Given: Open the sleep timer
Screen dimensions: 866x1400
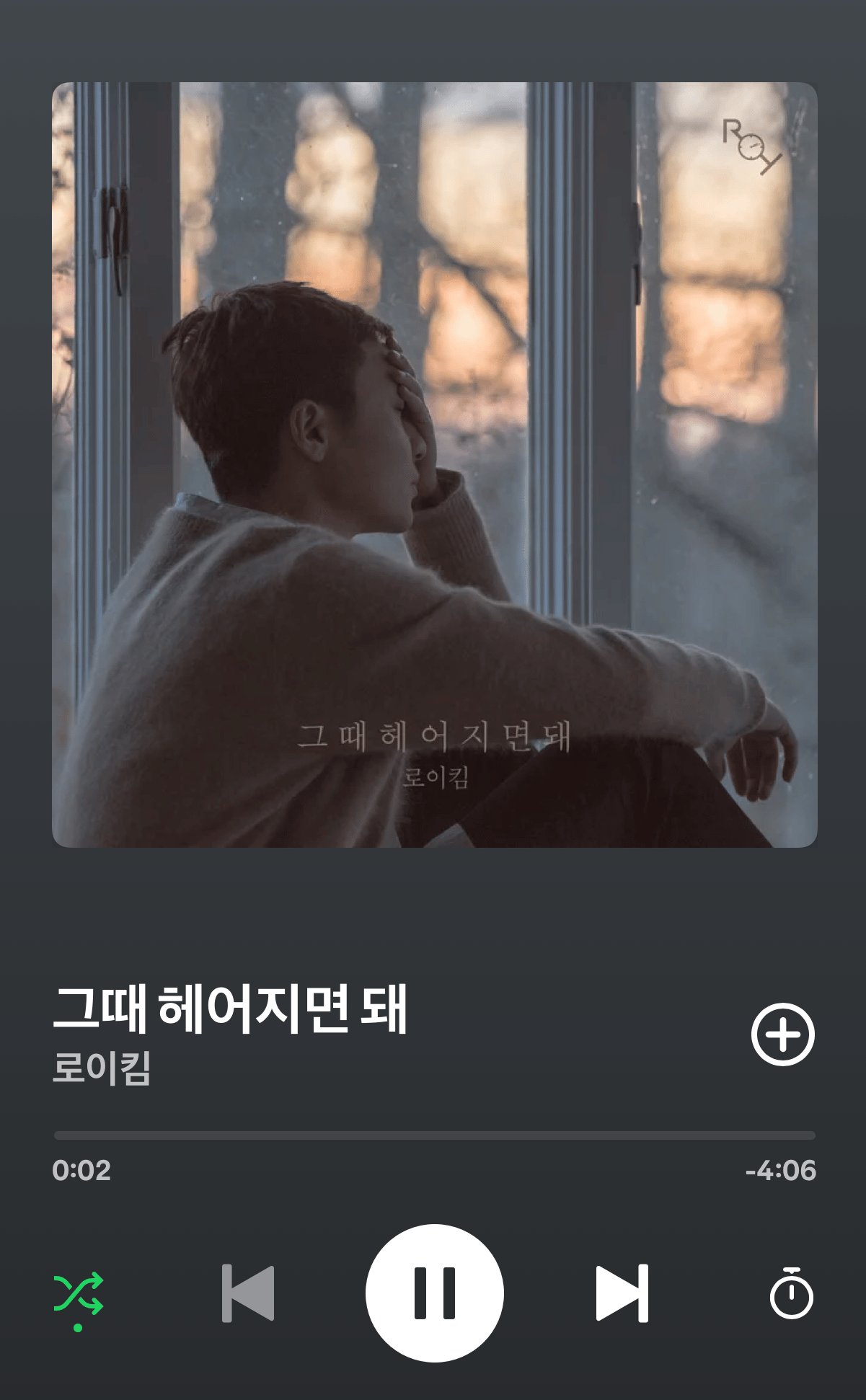Looking at the screenshot, I should point(791,1293).
